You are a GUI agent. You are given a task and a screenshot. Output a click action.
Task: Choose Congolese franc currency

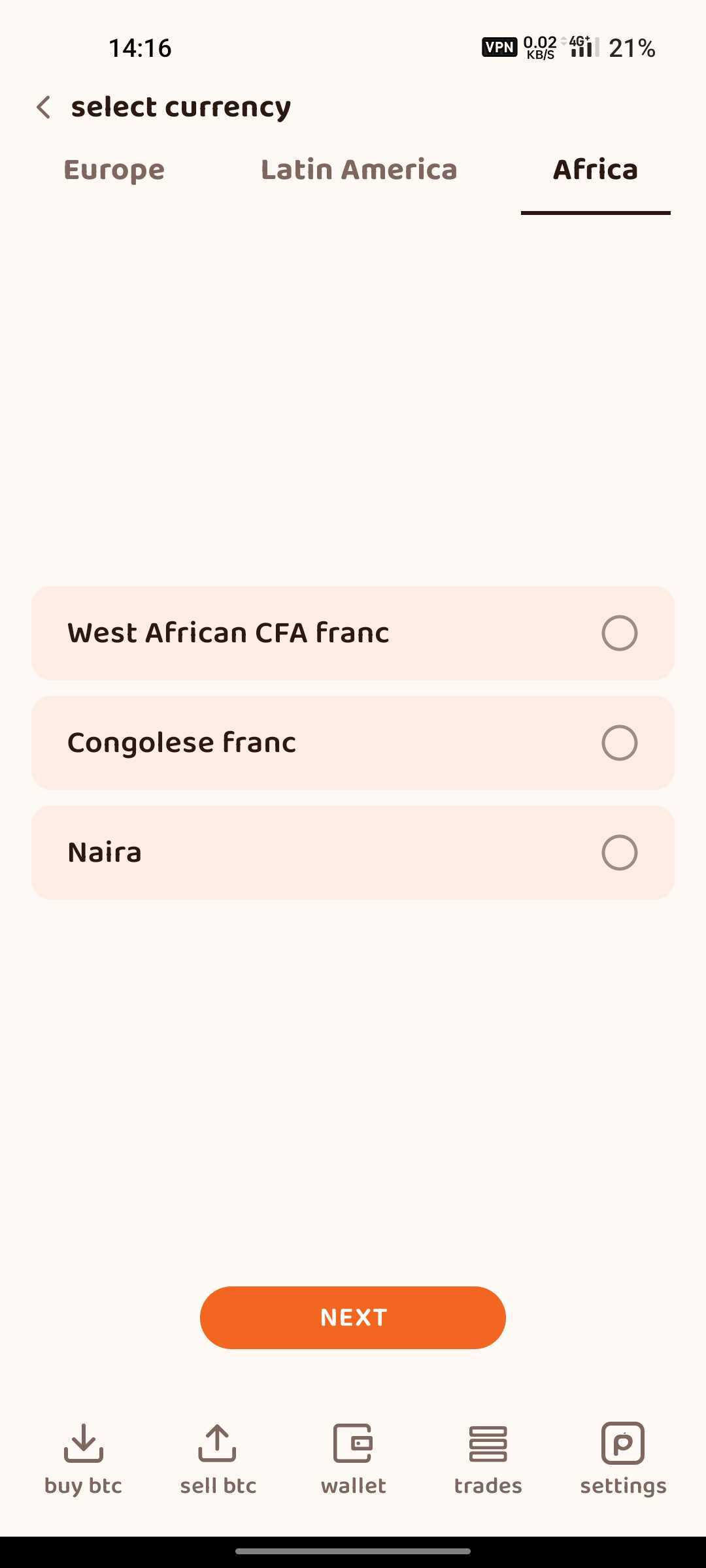[x=353, y=743]
